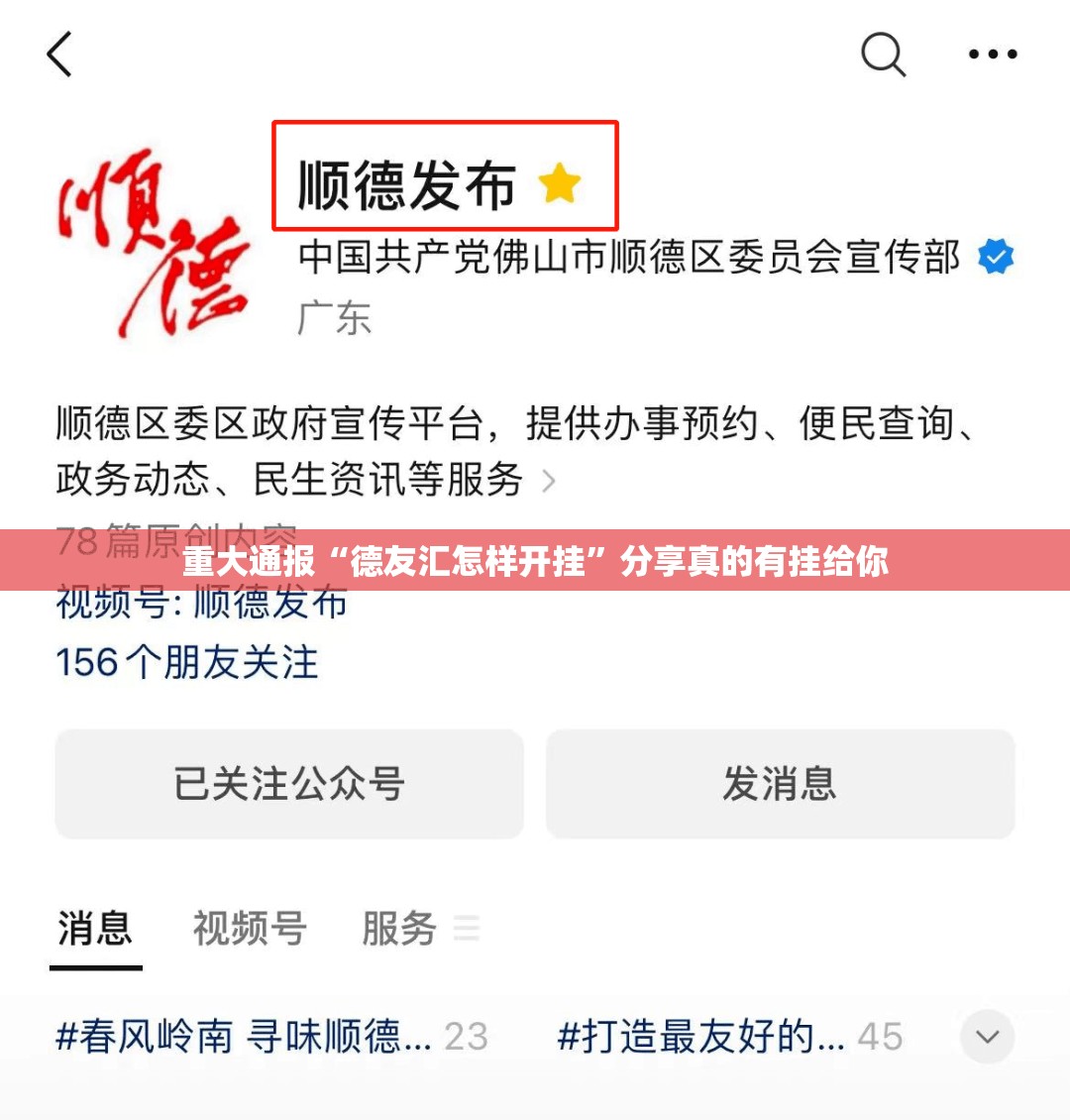
Task: Switch to the 服务 tab
Action: (400, 929)
